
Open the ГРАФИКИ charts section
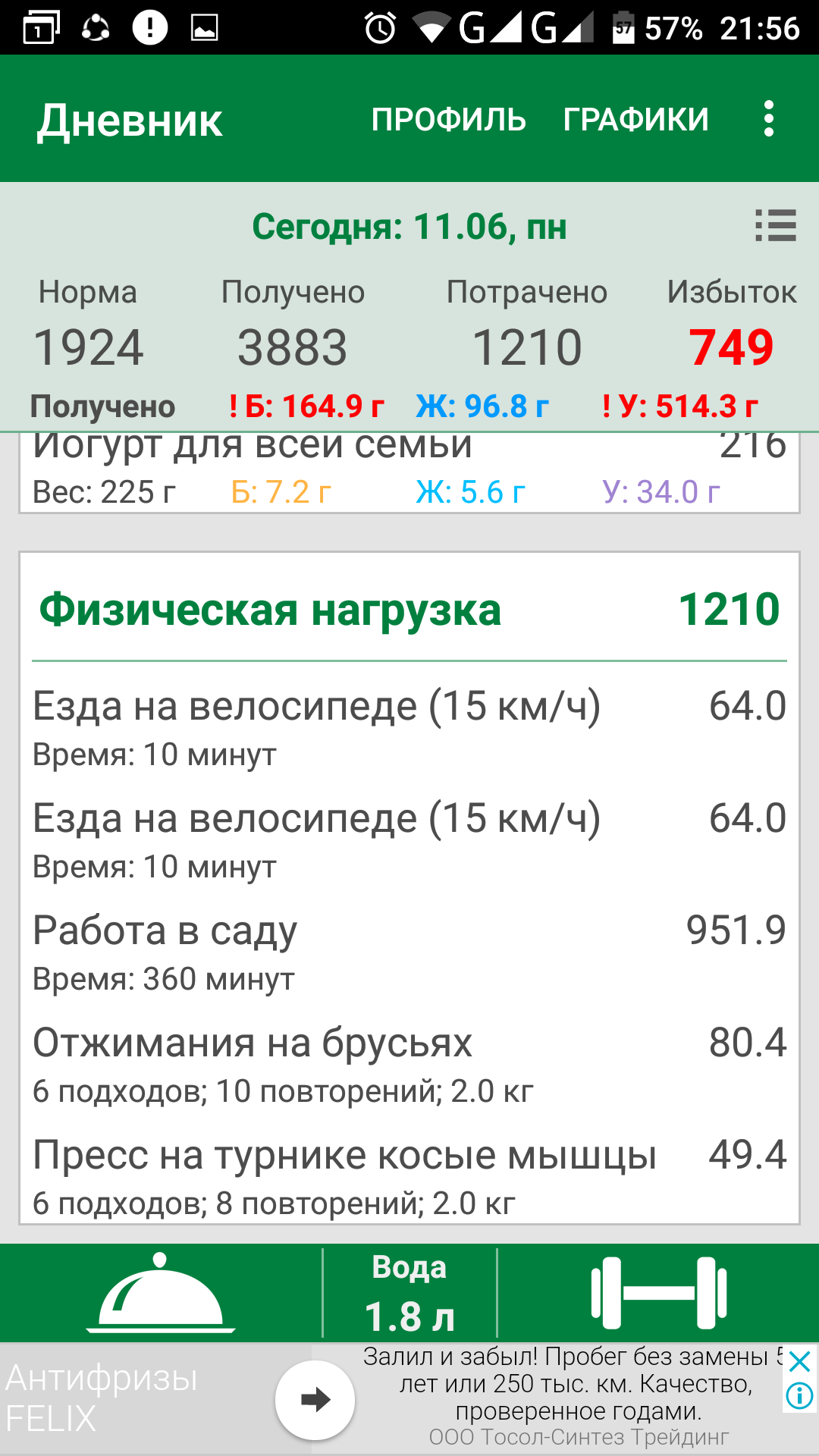pyautogui.click(x=635, y=119)
